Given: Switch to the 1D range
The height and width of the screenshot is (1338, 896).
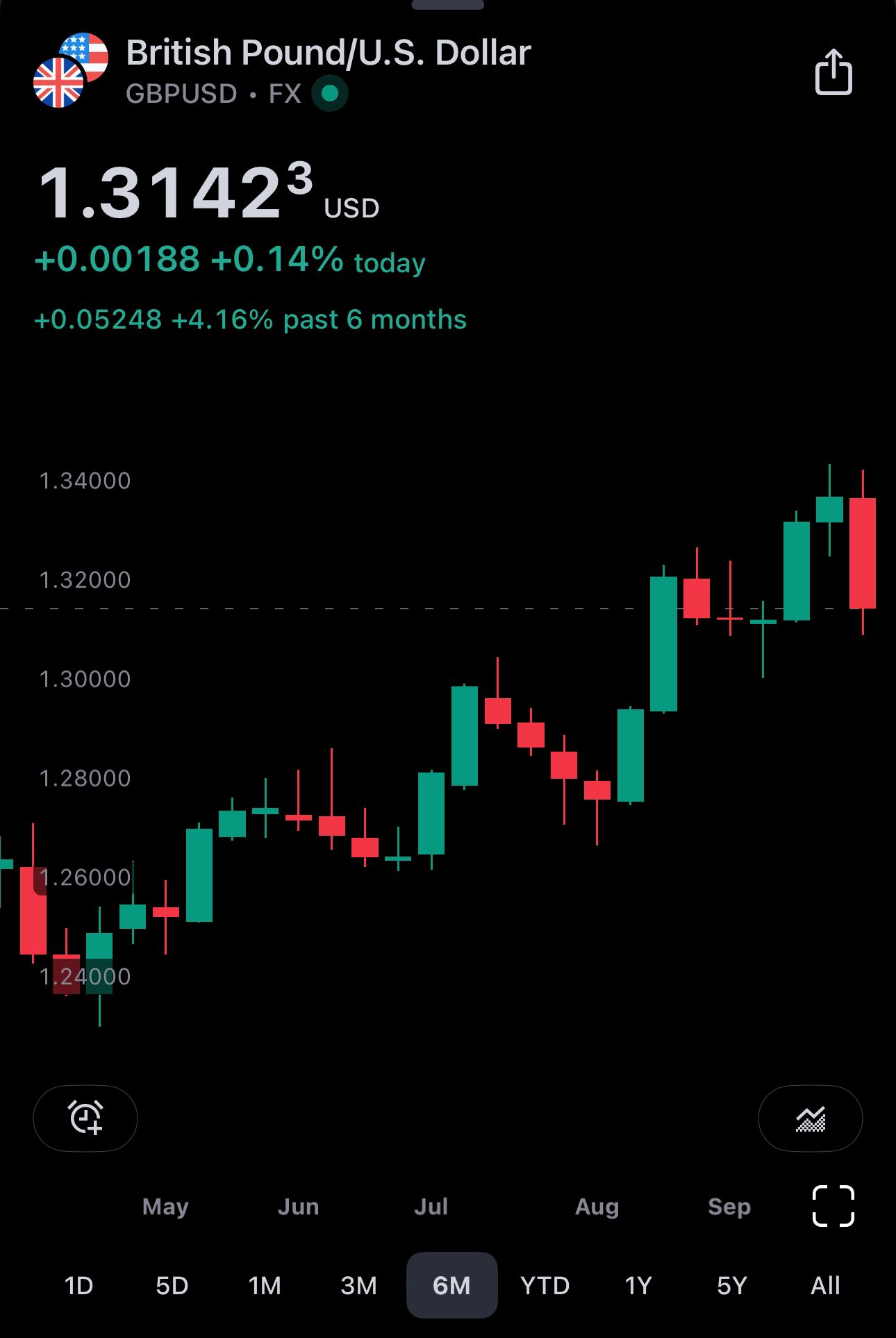Looking at the screenshot, I should (78, 1285).
